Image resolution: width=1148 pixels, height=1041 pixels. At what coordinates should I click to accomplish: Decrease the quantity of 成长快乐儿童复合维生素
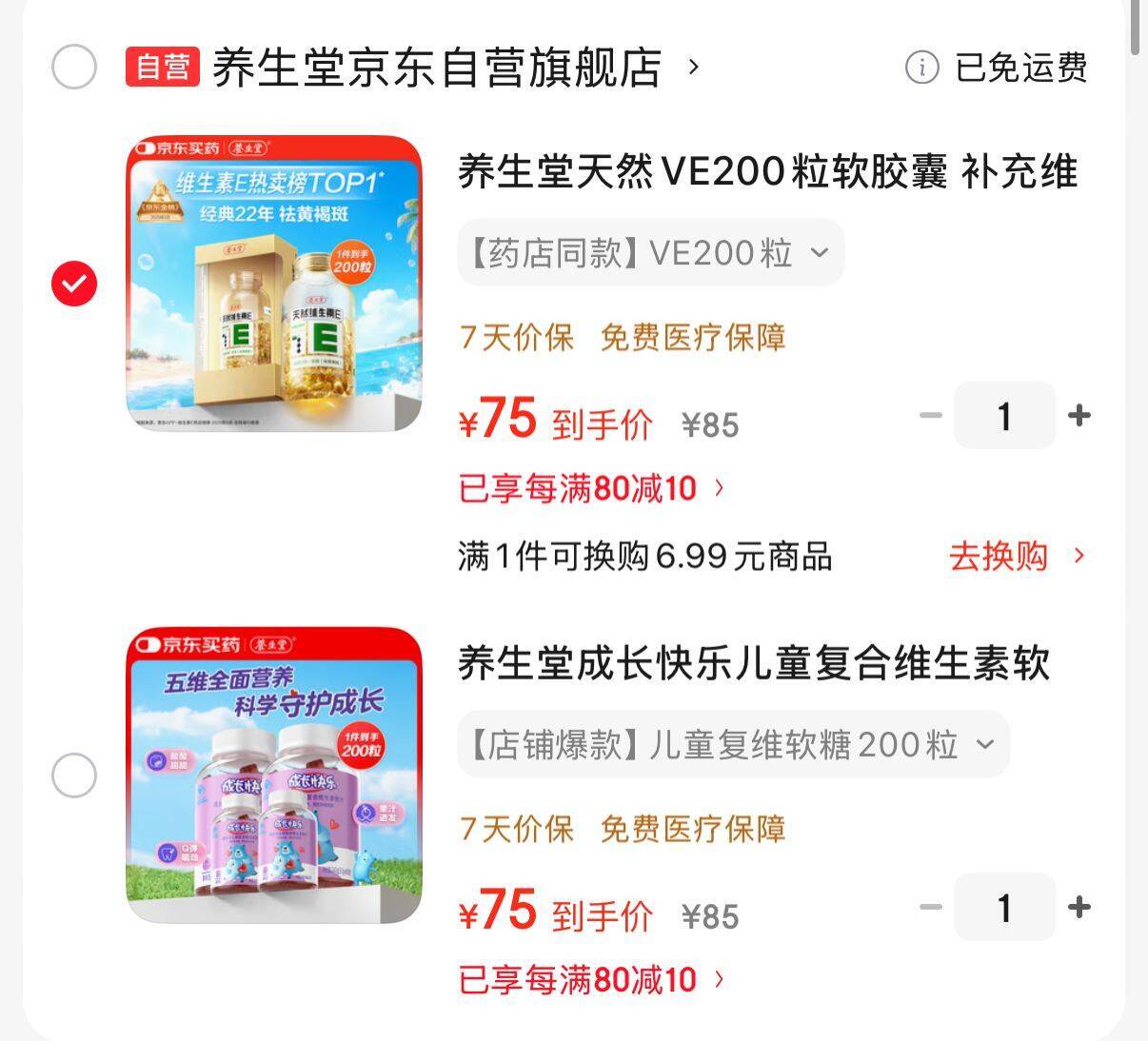930,908
